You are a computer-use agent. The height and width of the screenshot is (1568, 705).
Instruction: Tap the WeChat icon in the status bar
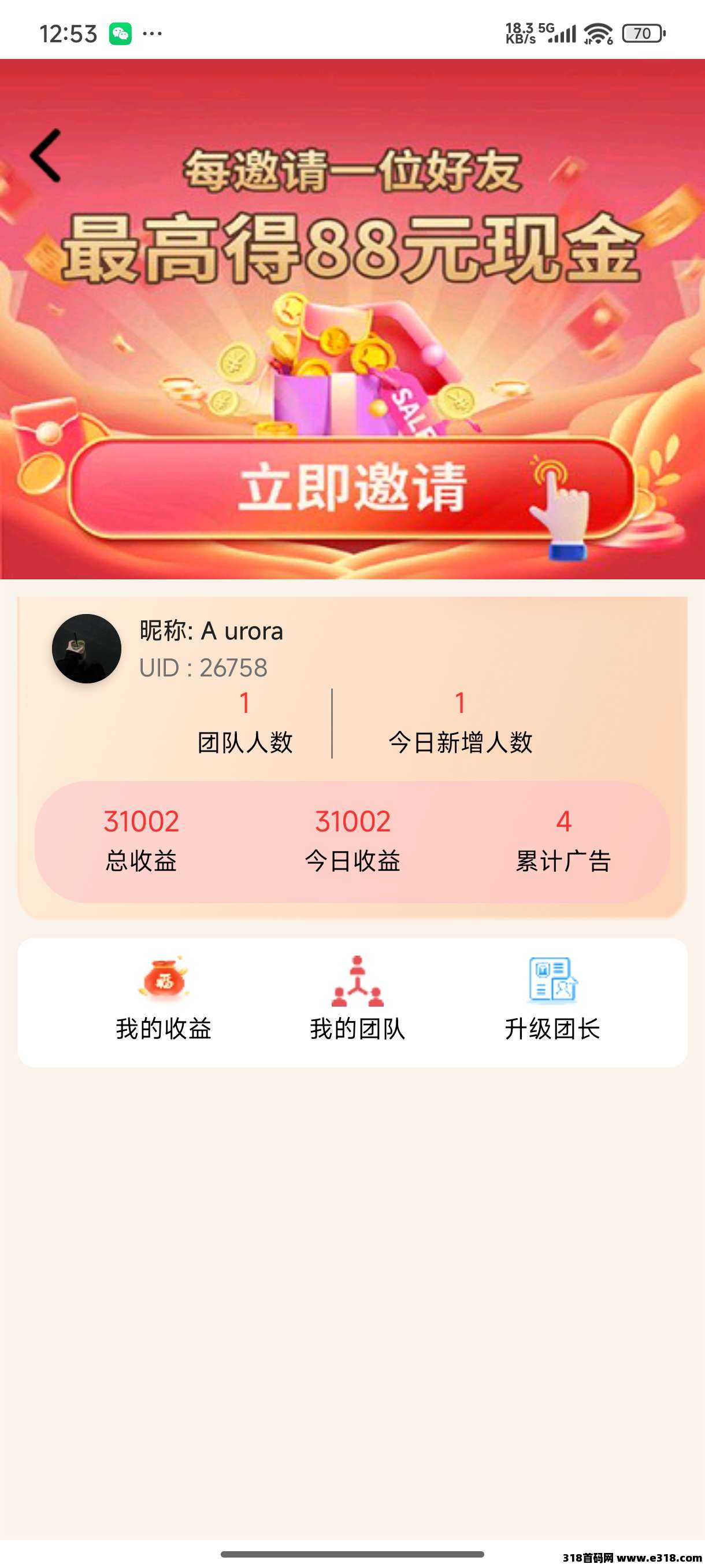tap(120, 35)
